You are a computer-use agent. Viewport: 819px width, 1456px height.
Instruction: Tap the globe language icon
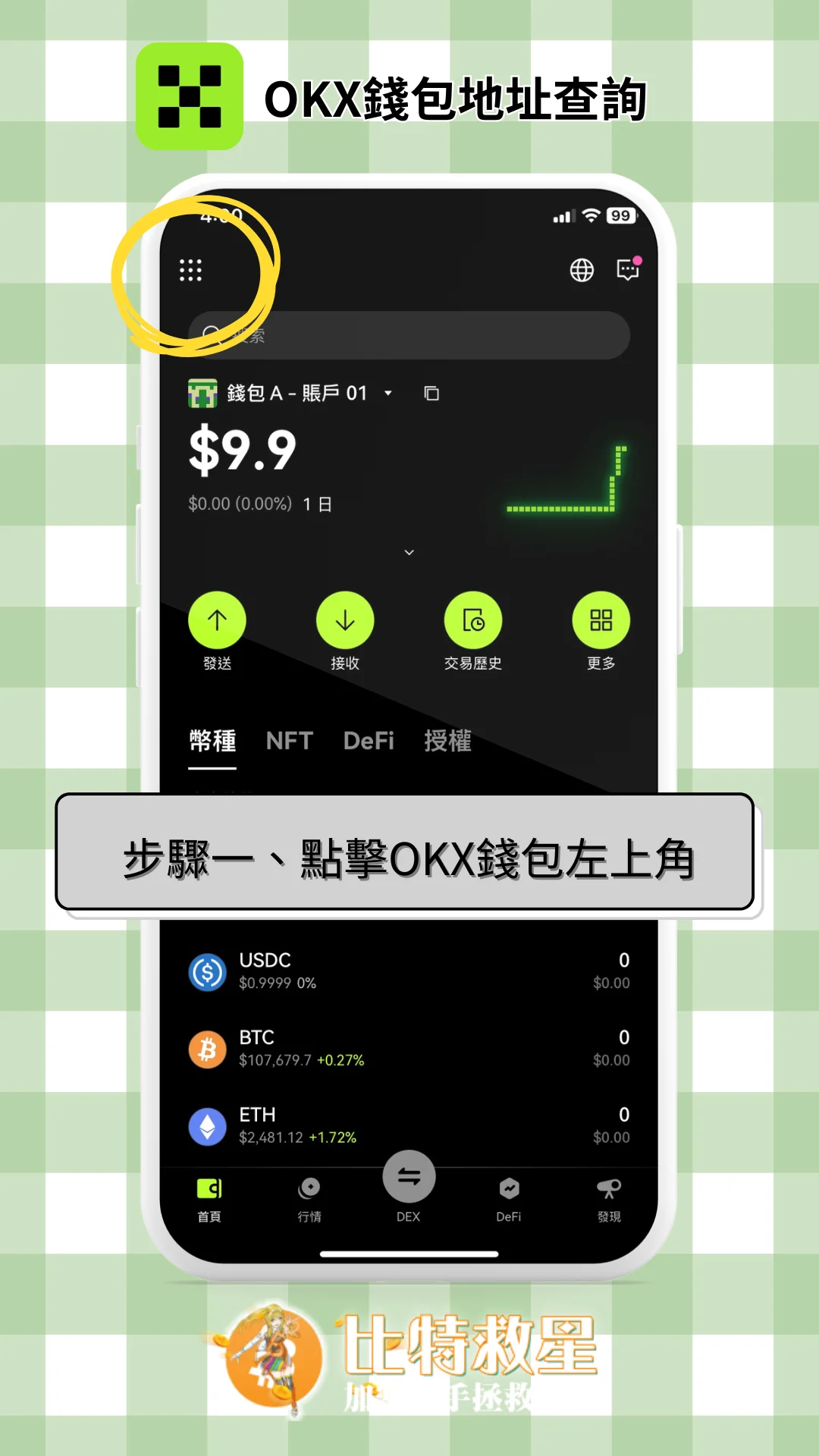coord(582,270)
